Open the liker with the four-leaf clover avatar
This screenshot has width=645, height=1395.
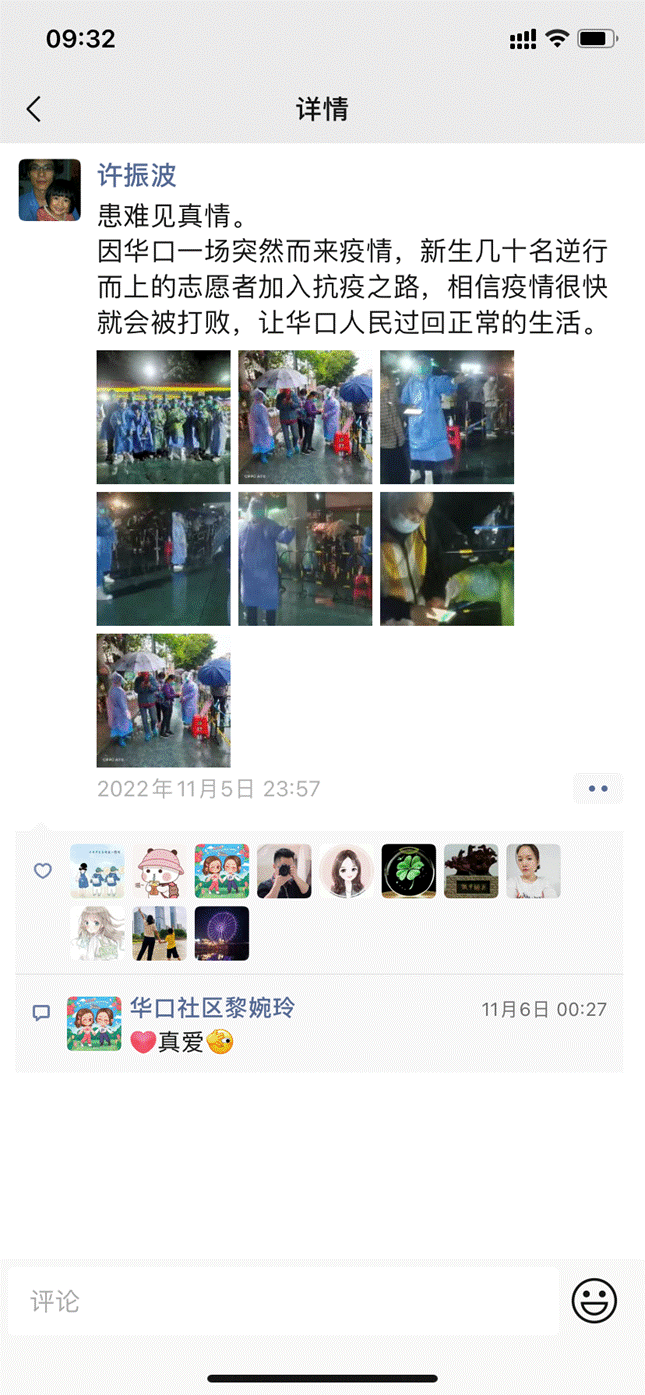point(409,871)
